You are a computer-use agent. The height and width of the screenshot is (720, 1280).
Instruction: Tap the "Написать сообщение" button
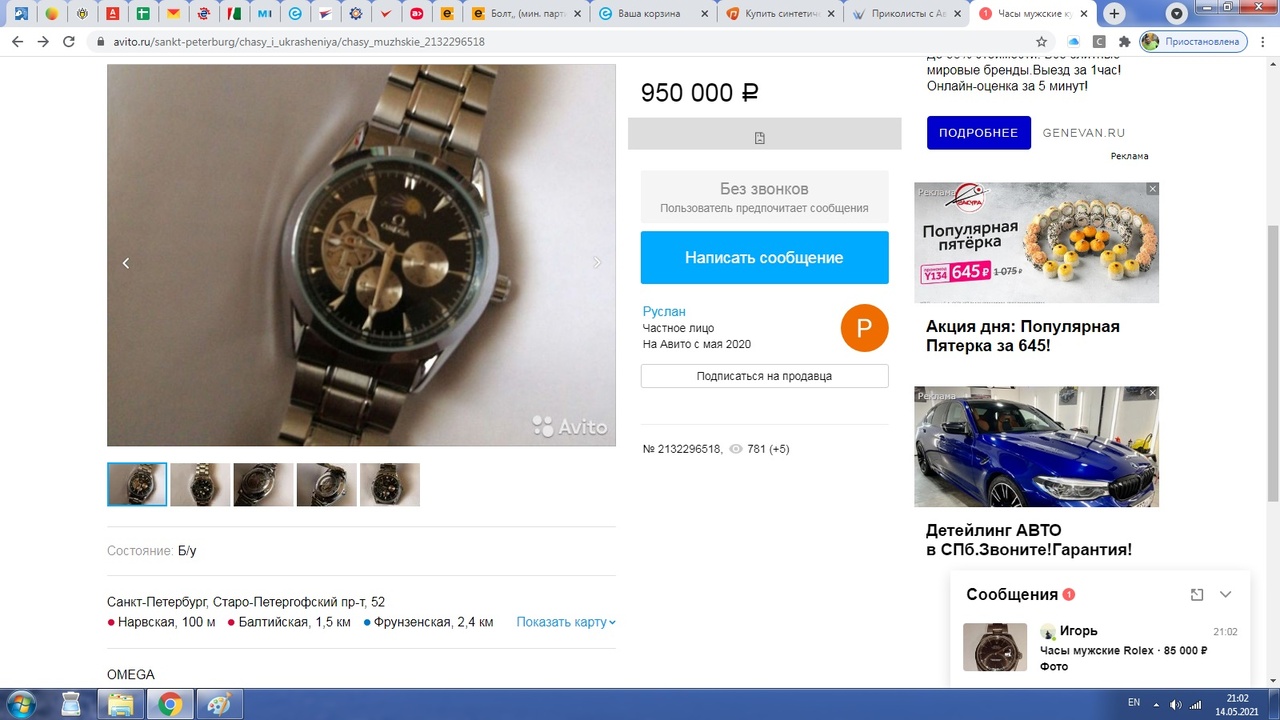click(x=764, y=258)
